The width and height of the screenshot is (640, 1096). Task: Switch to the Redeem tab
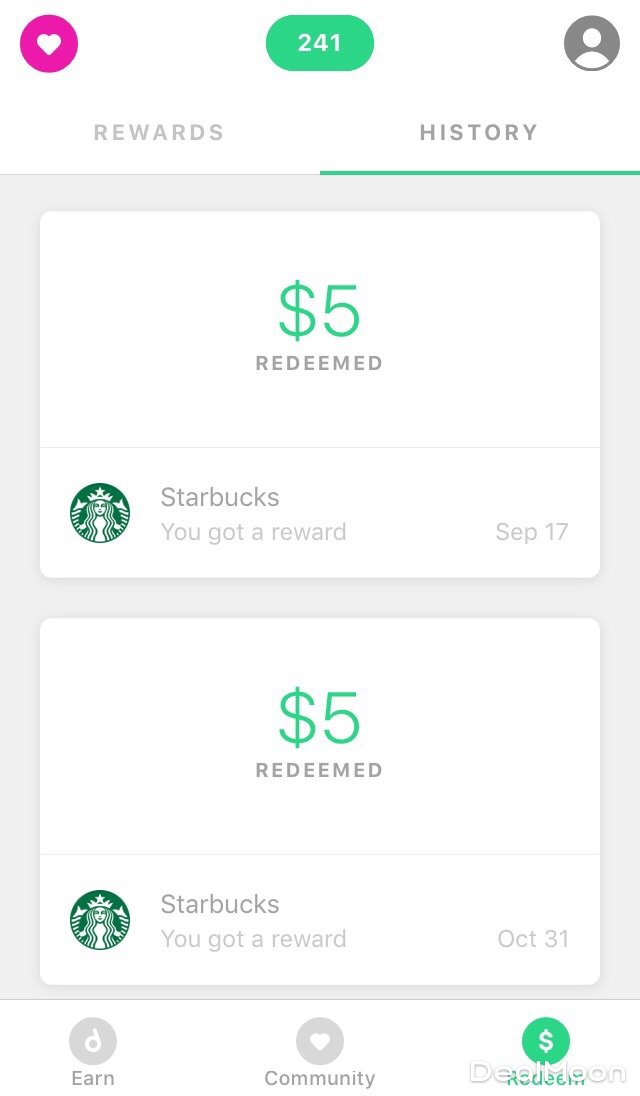(545, 1052)
